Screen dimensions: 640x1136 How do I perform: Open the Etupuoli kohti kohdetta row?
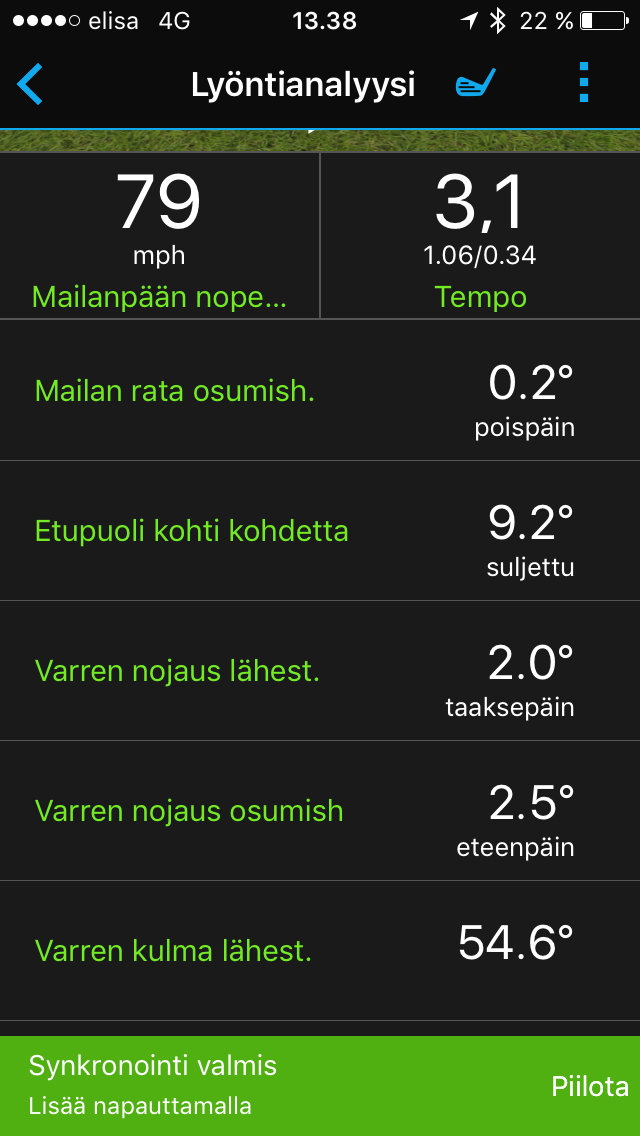pos(320,530)
